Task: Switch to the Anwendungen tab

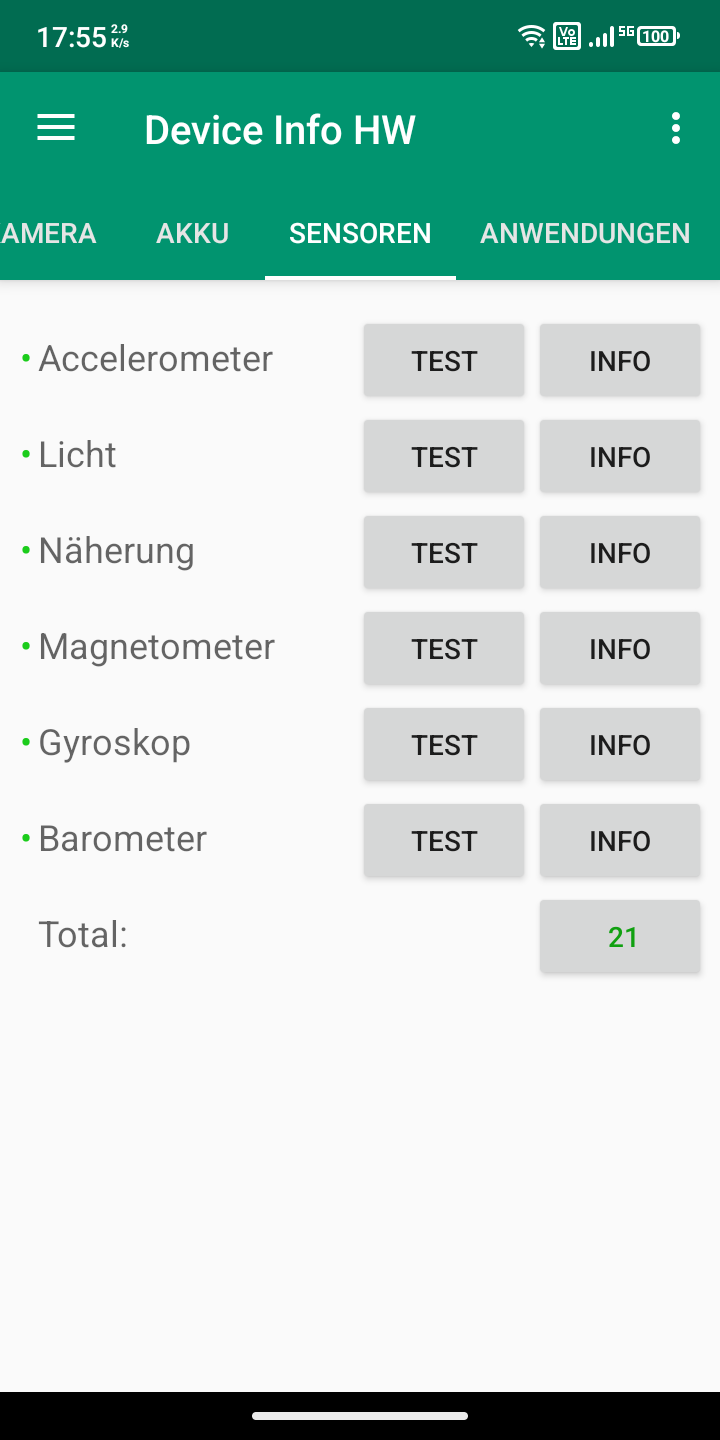Action: tap(585, 233)
